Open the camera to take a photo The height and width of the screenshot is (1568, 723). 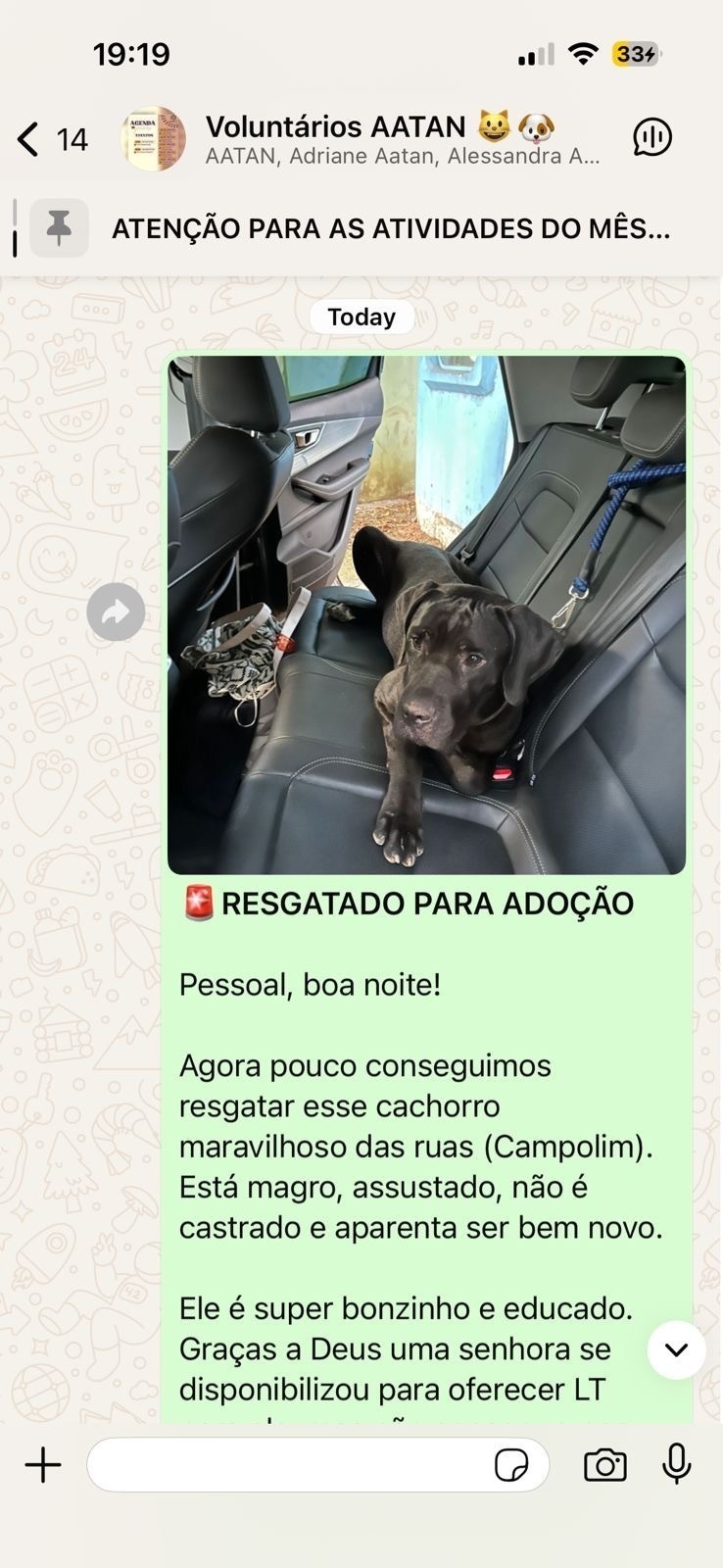tap(604, 1465)
